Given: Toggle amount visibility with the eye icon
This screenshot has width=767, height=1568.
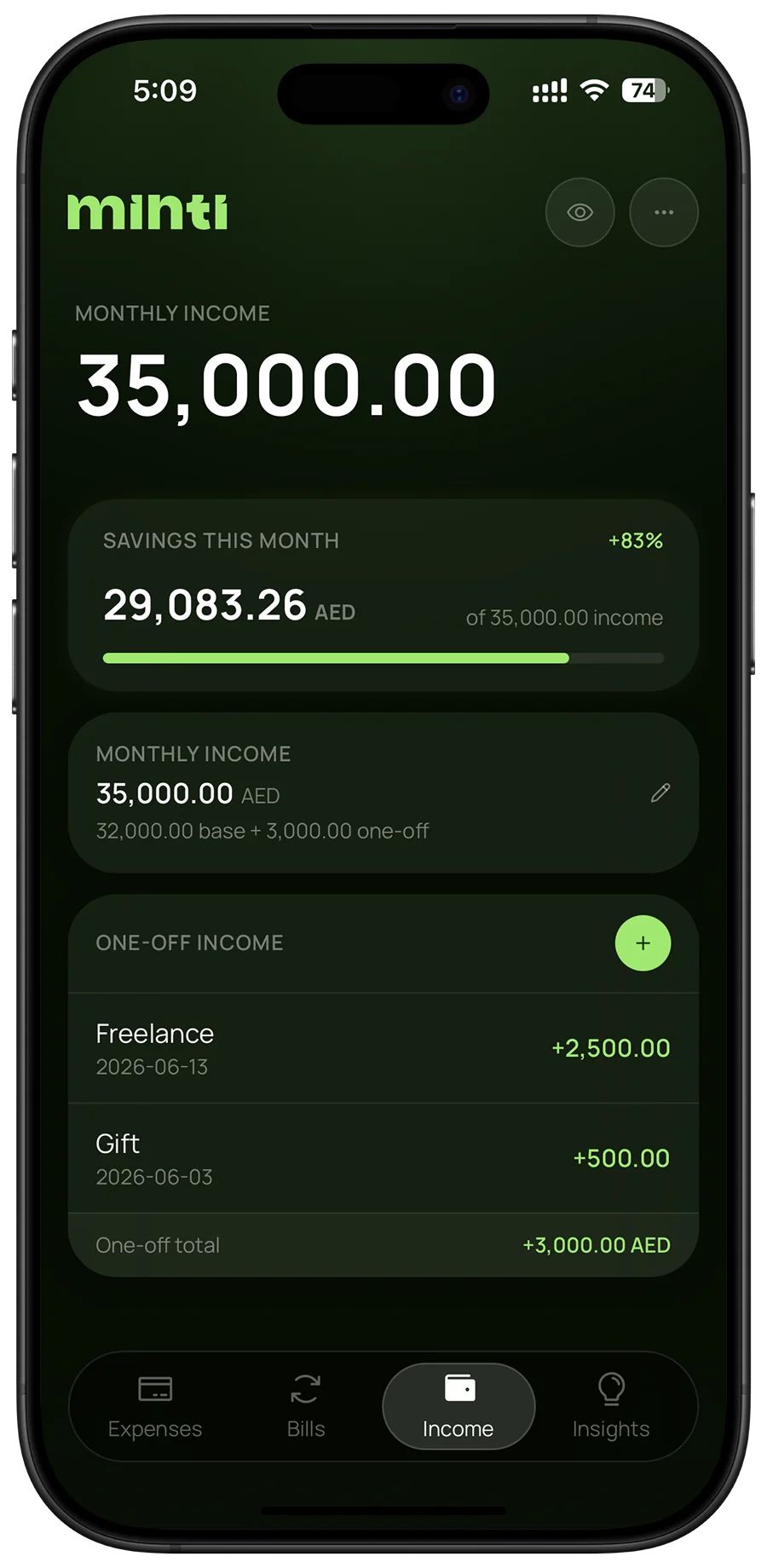Looking at the screenshot, I should click(580, 212).
